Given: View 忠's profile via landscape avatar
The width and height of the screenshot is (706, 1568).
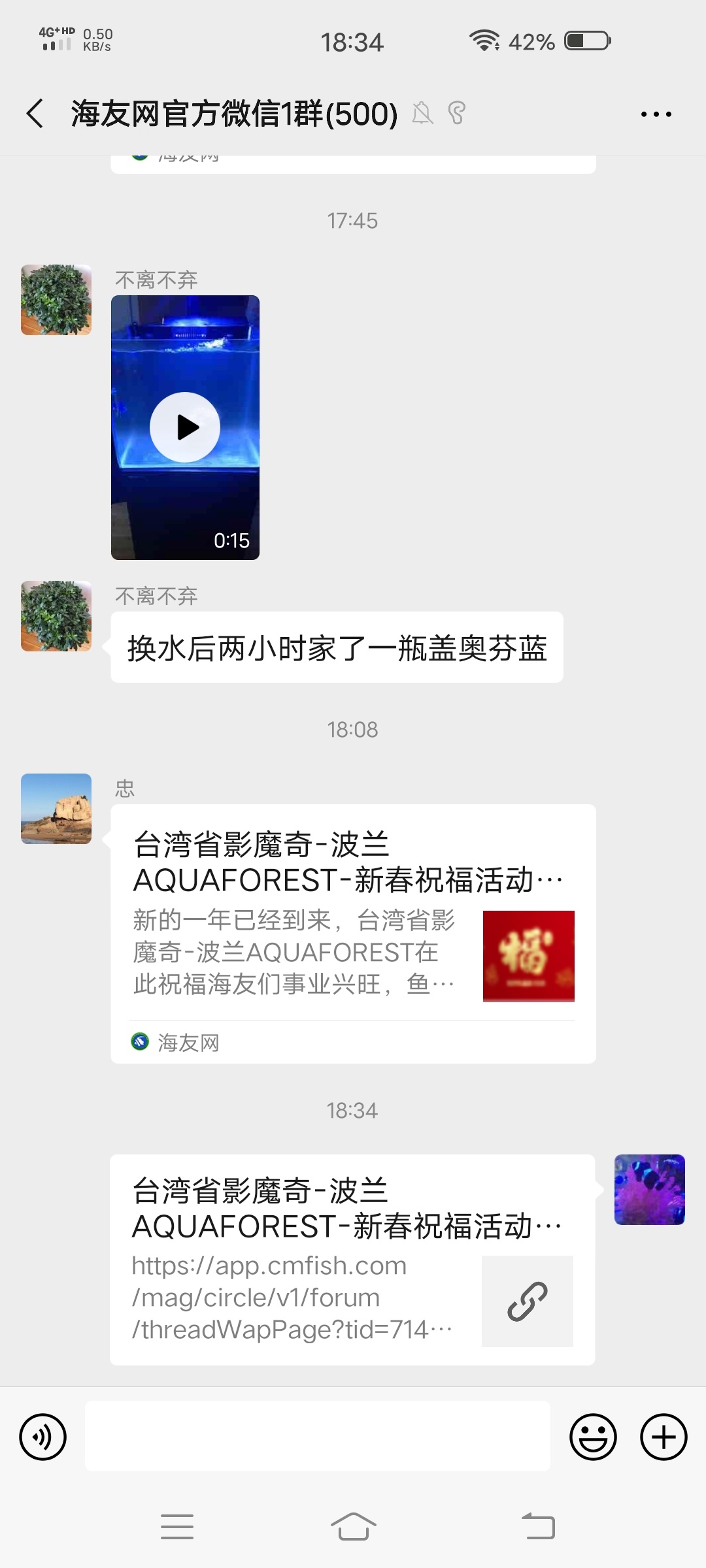Looking at the screenshot, I should tap(56, 809).
